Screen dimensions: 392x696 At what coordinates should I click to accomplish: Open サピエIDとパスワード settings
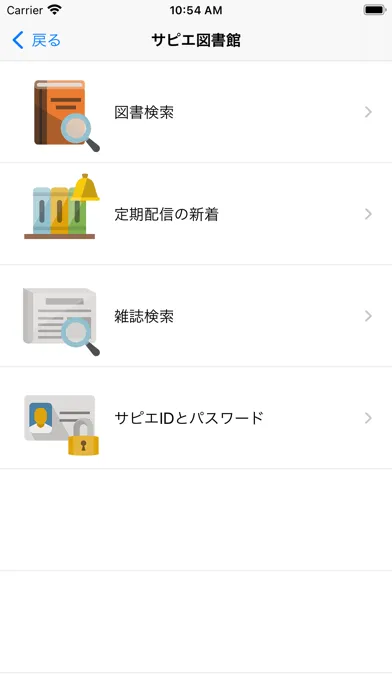[196, 418]
